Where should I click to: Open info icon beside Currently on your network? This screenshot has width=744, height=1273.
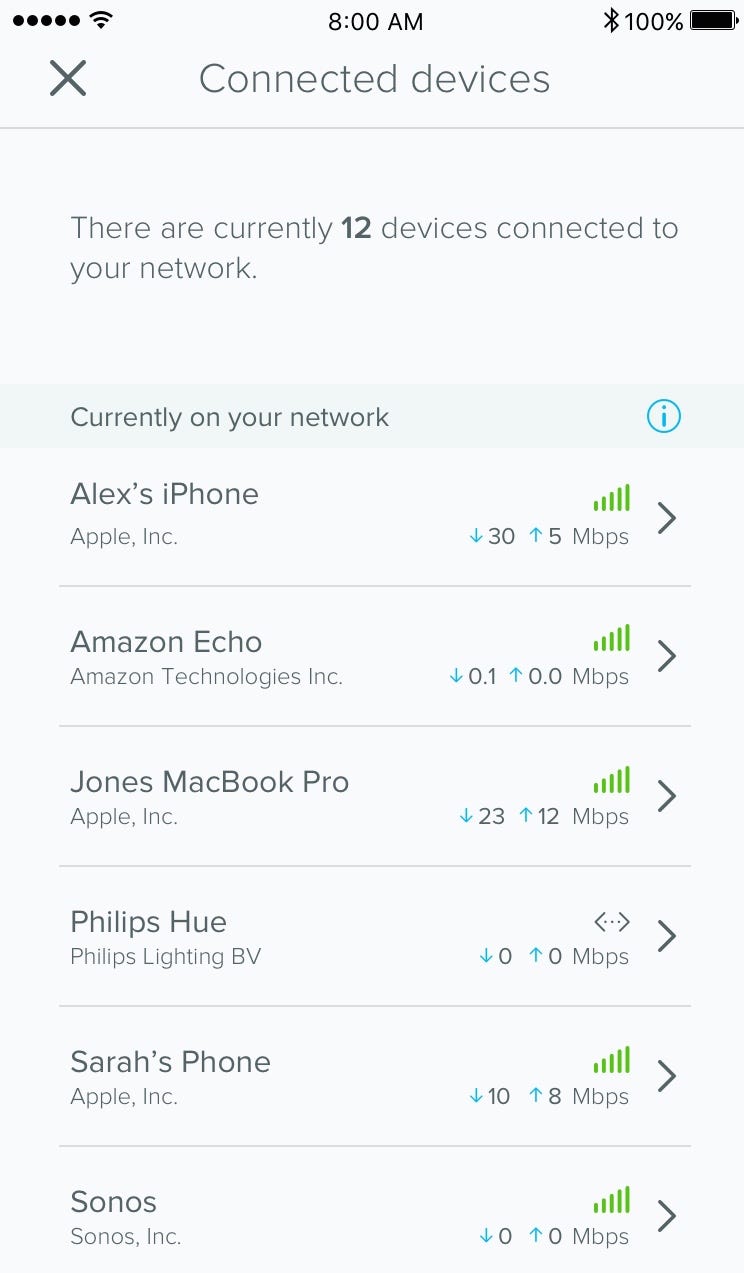coord(664,416)
